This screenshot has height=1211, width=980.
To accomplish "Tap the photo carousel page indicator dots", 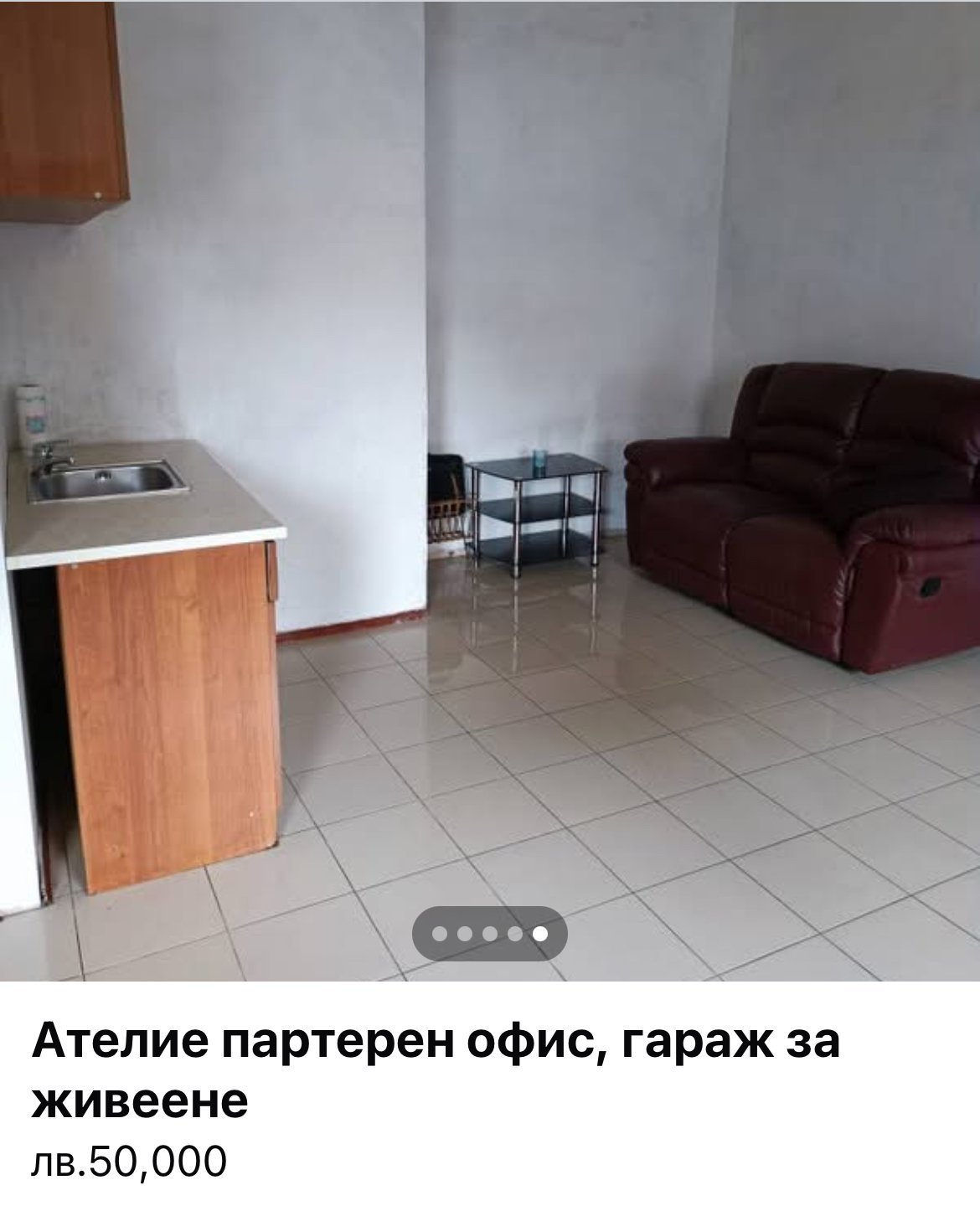I will point(490,933).
